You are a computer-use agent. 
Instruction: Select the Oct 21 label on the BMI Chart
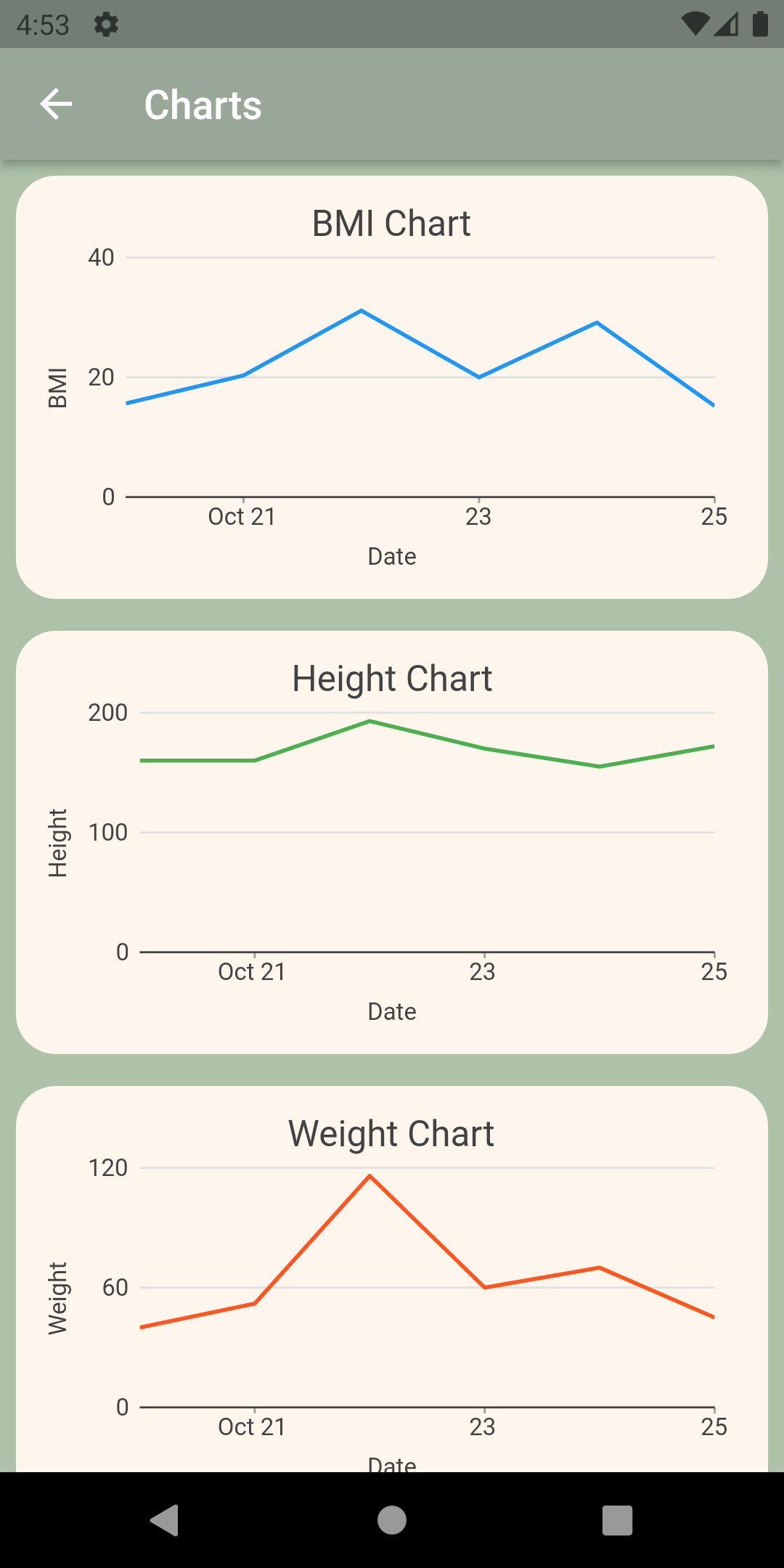[x=240, y=517]
